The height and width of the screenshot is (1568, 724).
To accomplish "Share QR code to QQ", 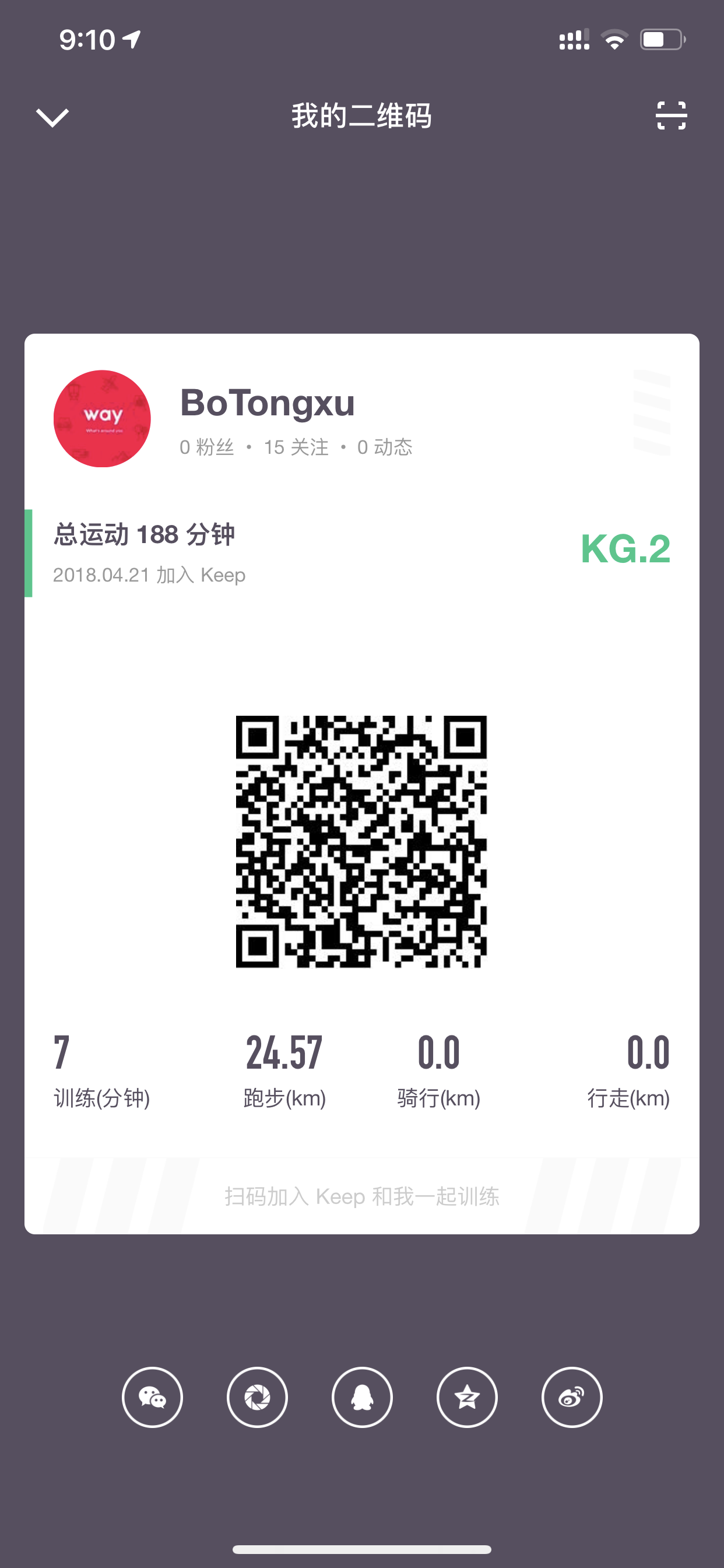I will 362,1398.
